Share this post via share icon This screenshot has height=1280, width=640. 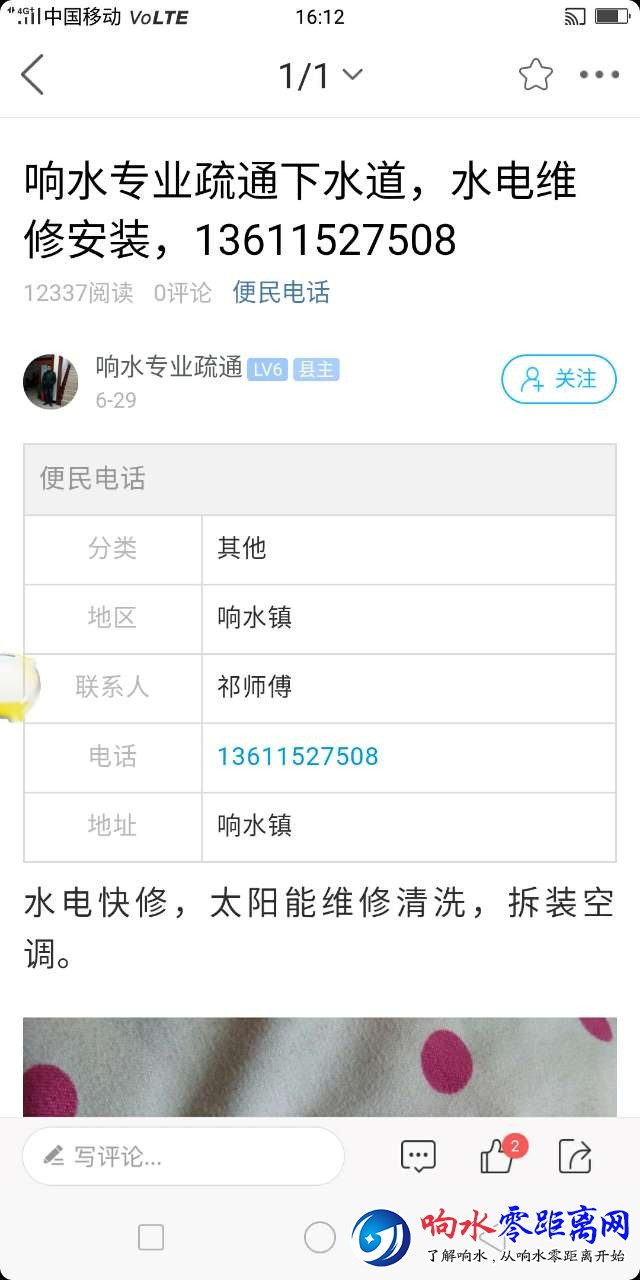click(x=575, y=1157)
